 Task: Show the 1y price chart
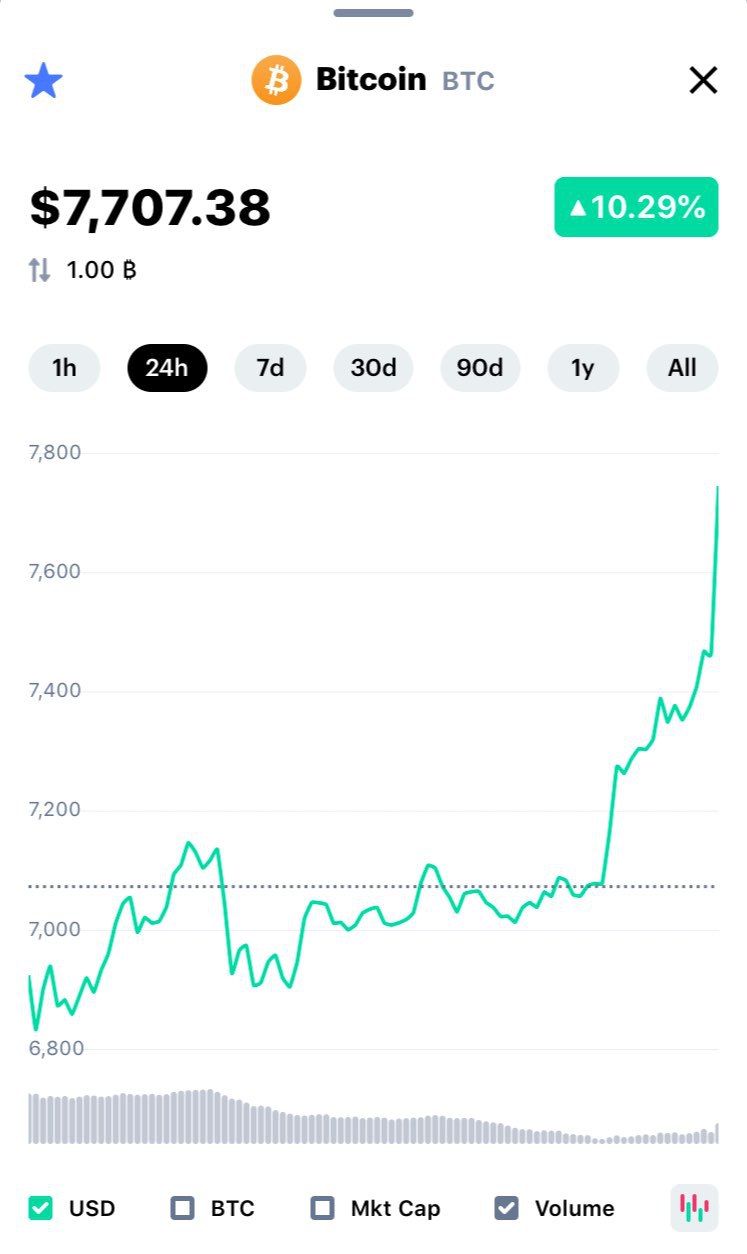click(583, 368)
